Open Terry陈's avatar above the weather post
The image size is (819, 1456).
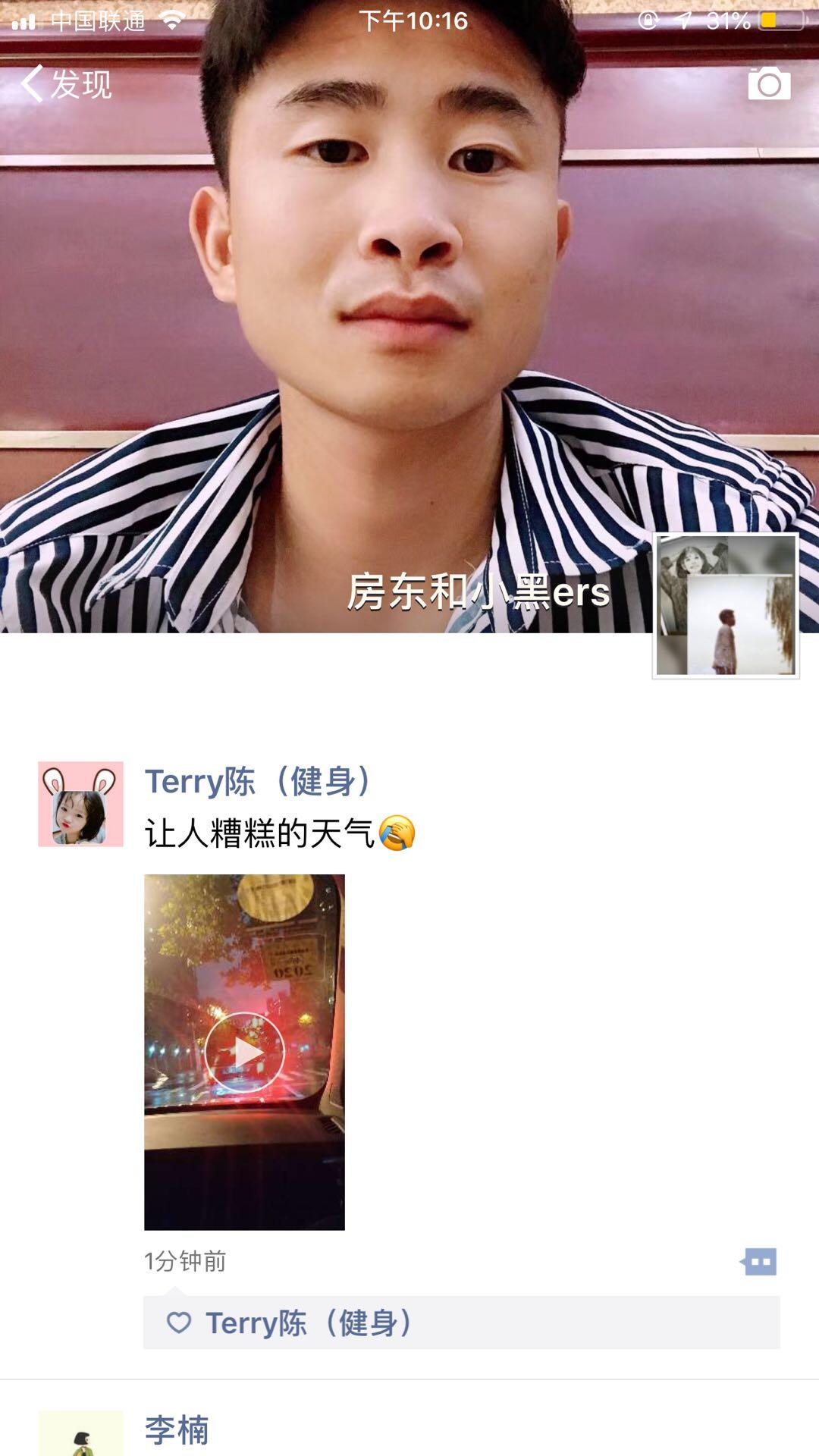(x=80, y=804)
